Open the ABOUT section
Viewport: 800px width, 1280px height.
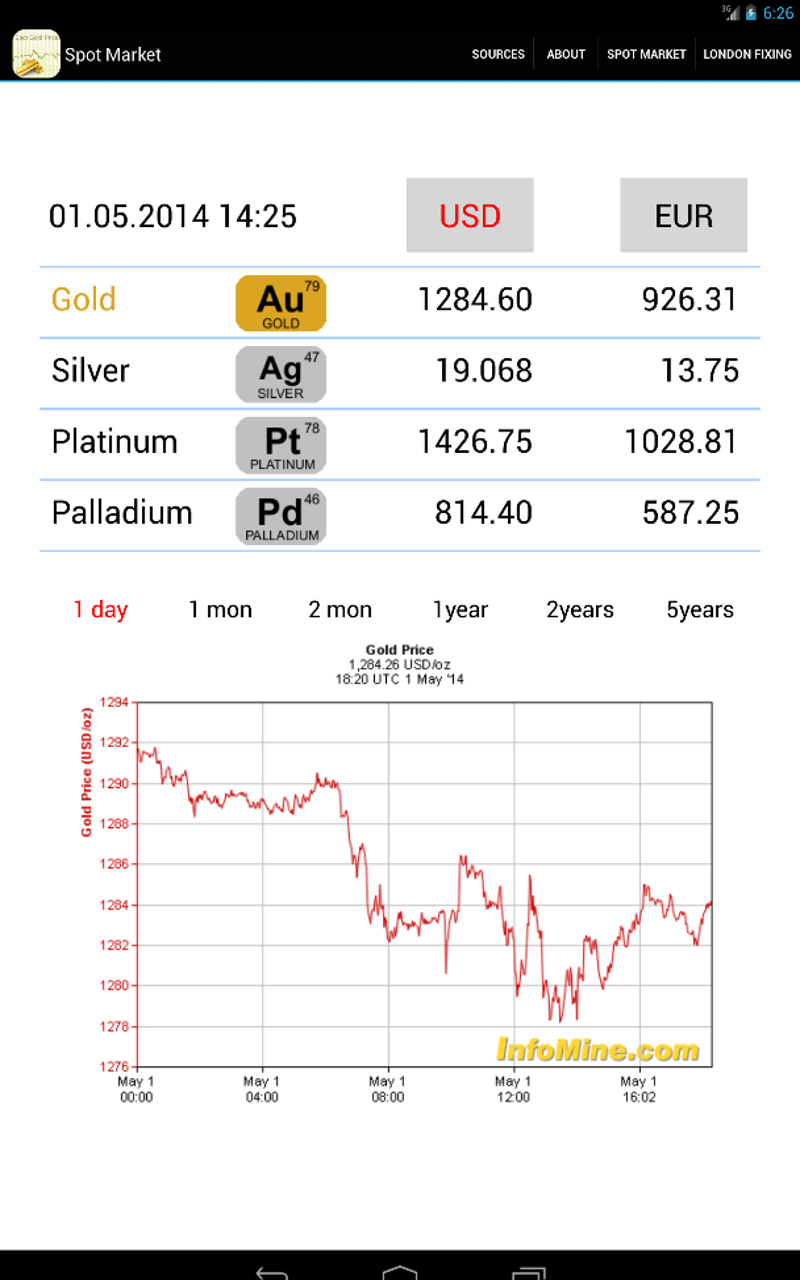coord(566,54)
